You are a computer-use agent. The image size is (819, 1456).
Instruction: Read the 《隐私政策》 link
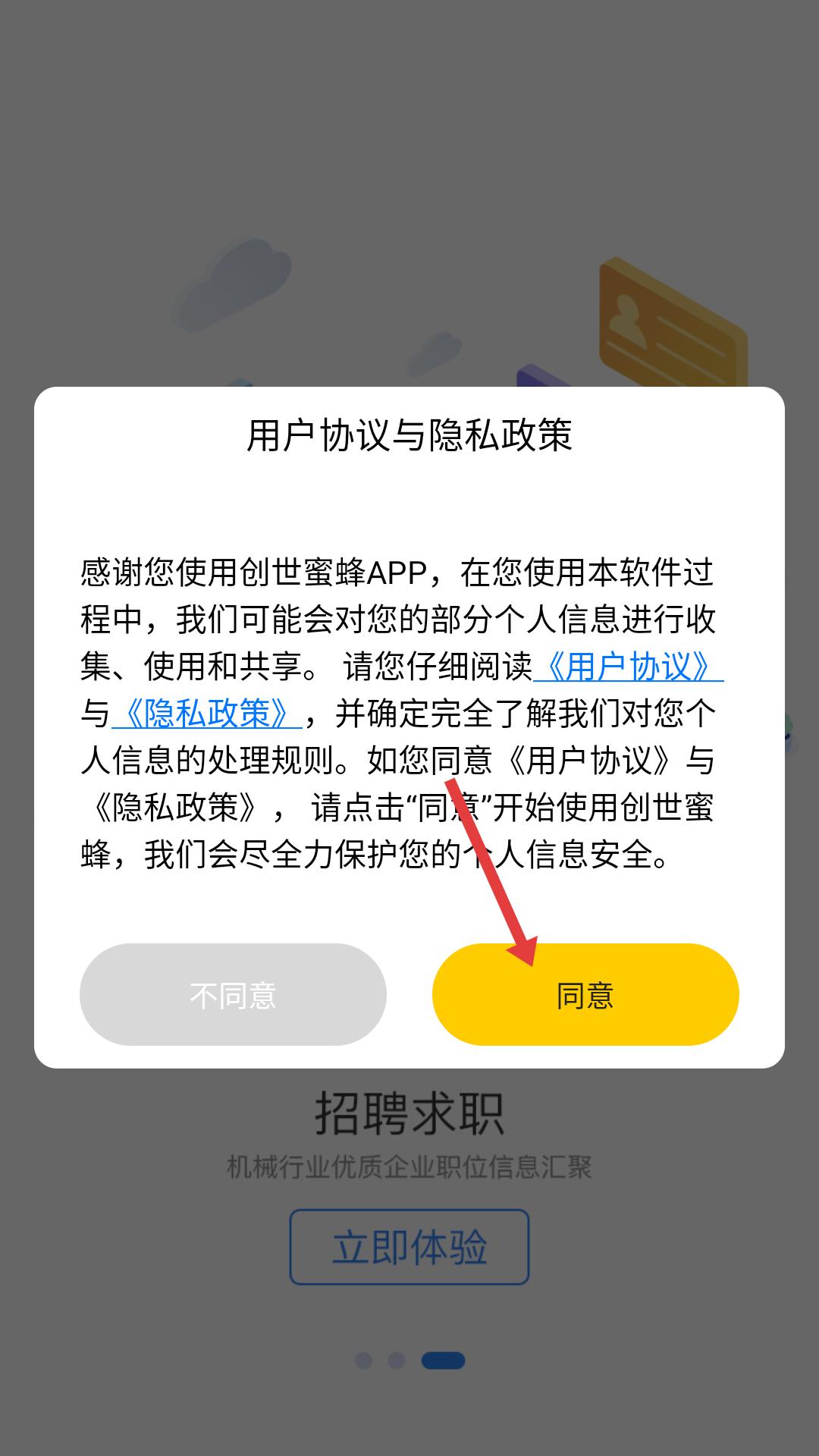click(x=206, y=714)
